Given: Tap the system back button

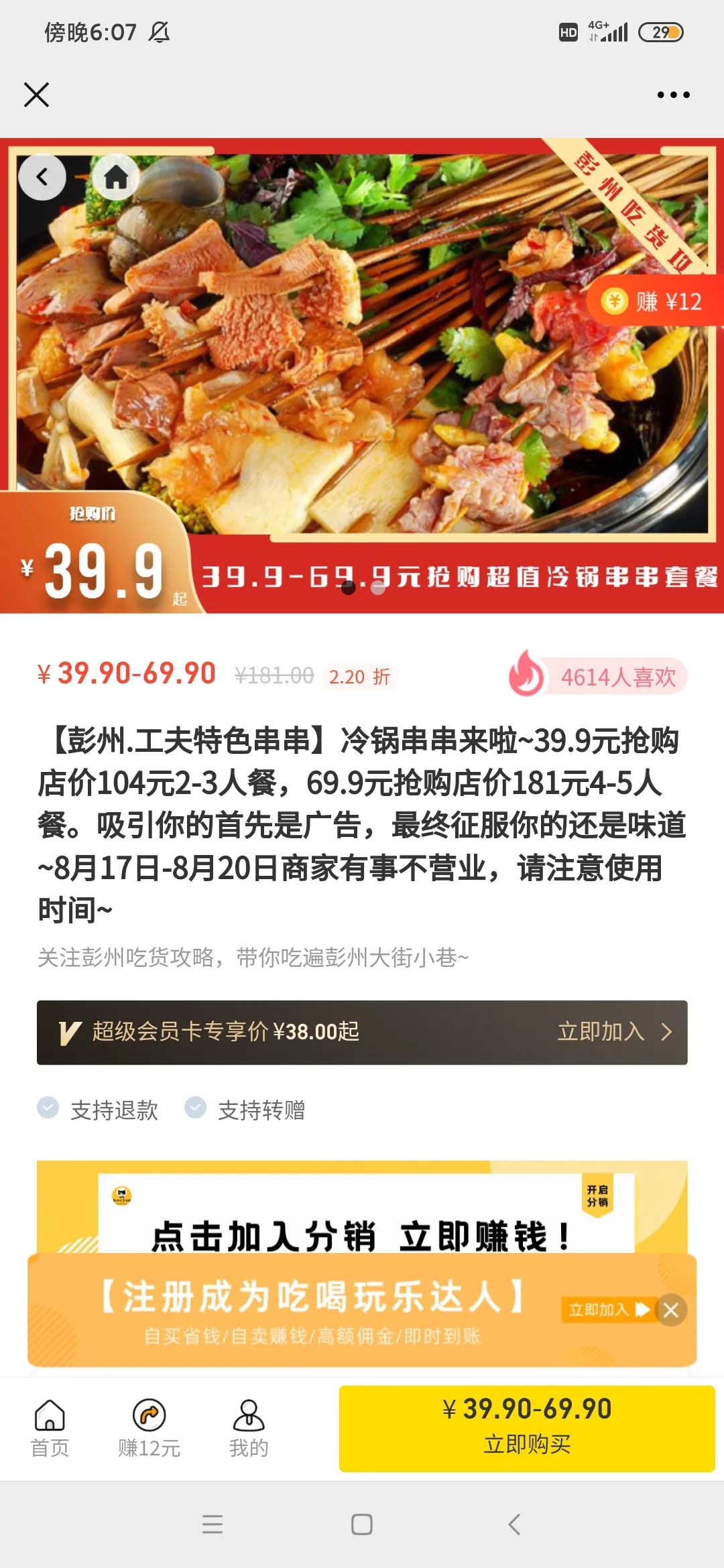Looking at the screenshot, I should coord(514,1524).
